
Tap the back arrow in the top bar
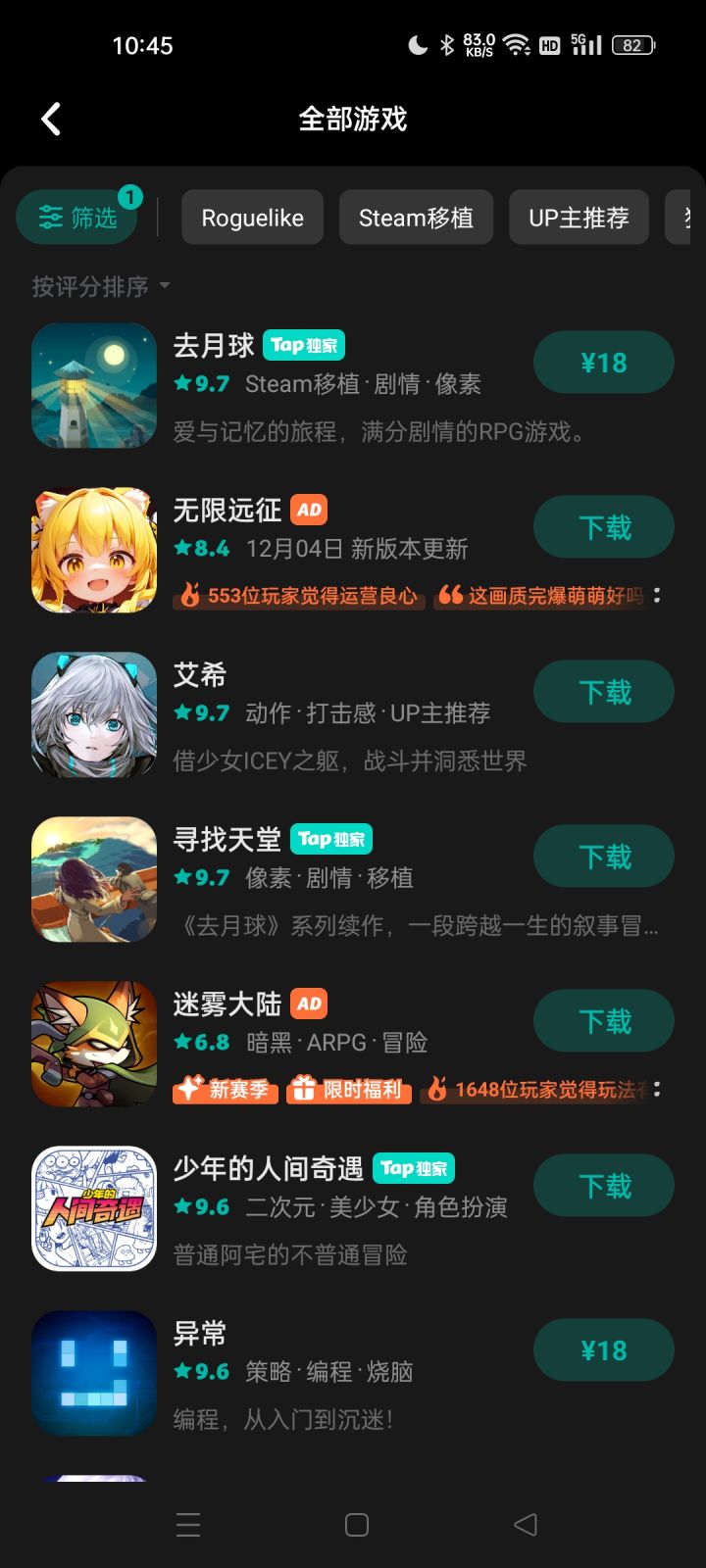50,118
